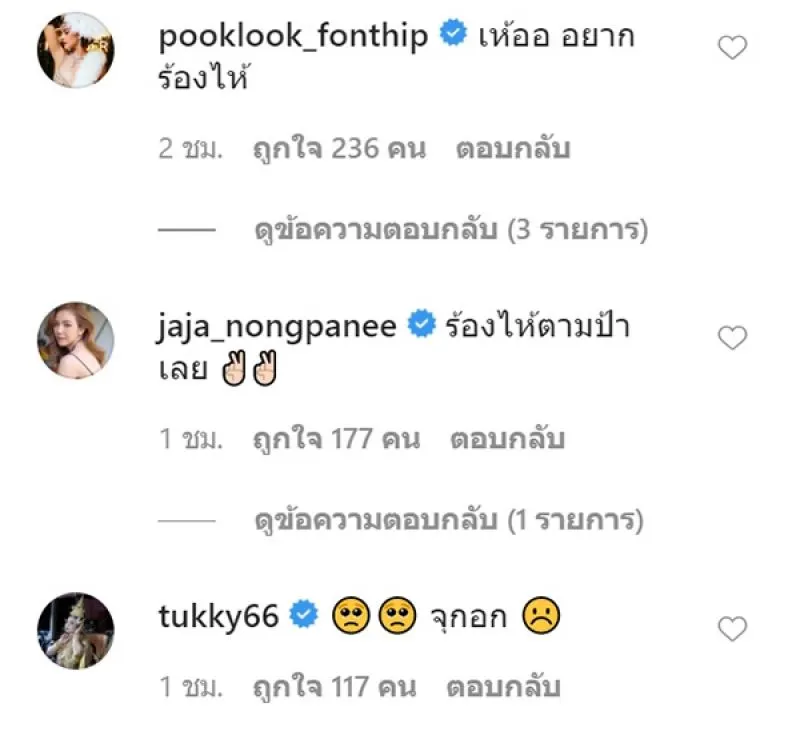This screenshot has height=739, width=800.
Task: View 1 reply under jaja_nongpanee's comment
Action: click(448, 521)
